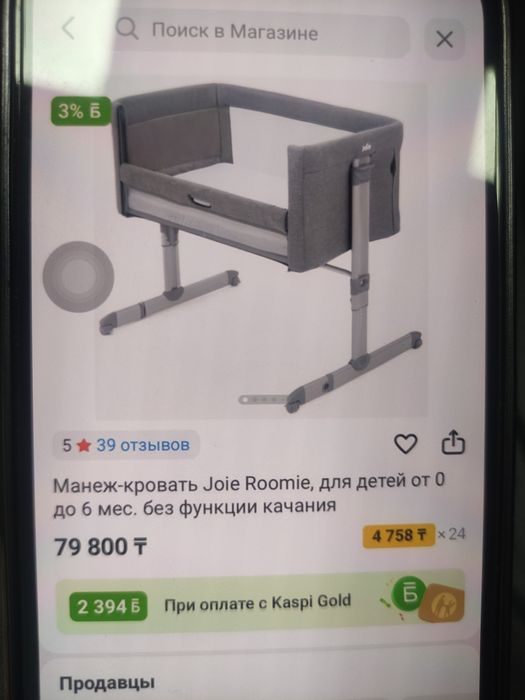Open the 4 758 ₸ x24 installment badge
Viewport: 525px width, 700px height.
click(x=413, y=535)
